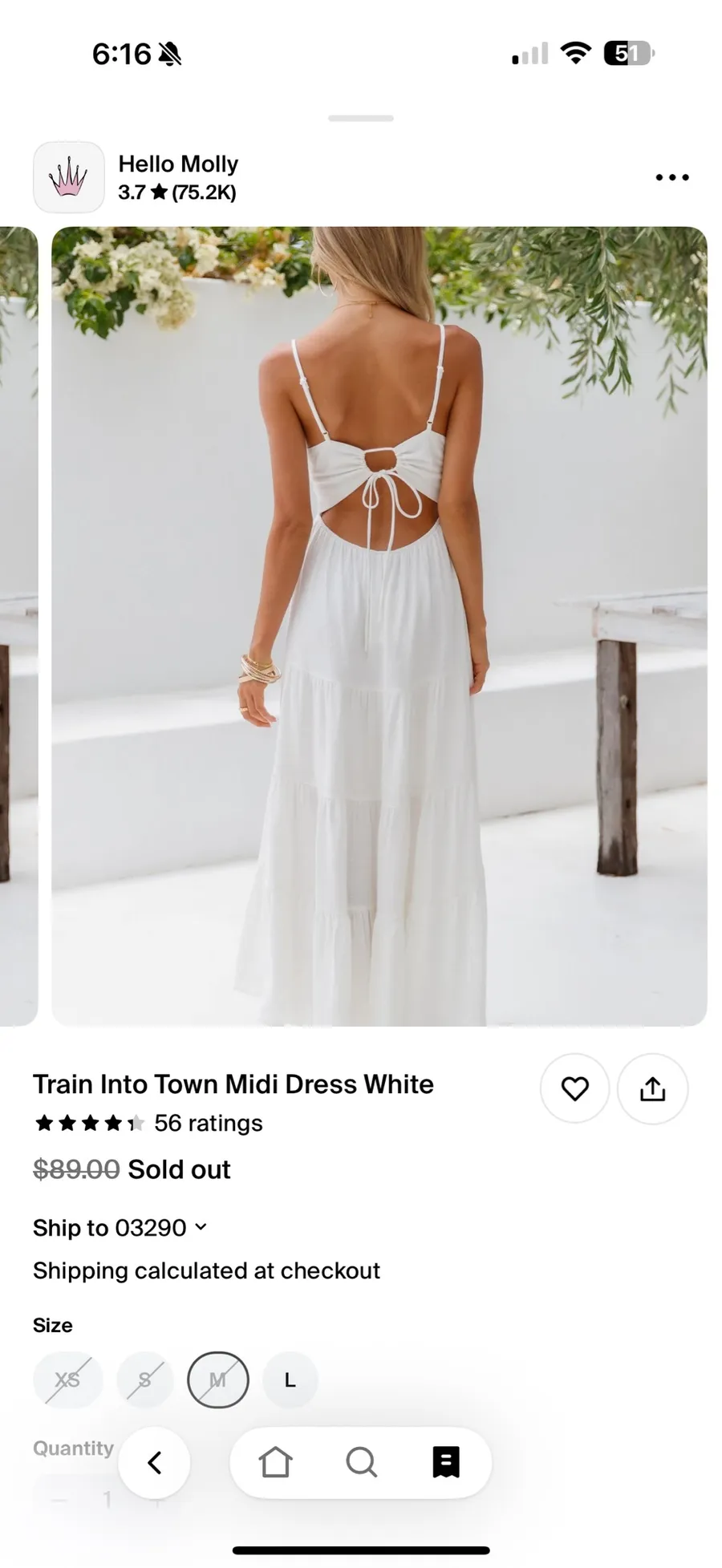The width and height of the screenshot is (722, 1568).
Task: Open the three-dot overflow menu
Action: click(x=671, y=177)
